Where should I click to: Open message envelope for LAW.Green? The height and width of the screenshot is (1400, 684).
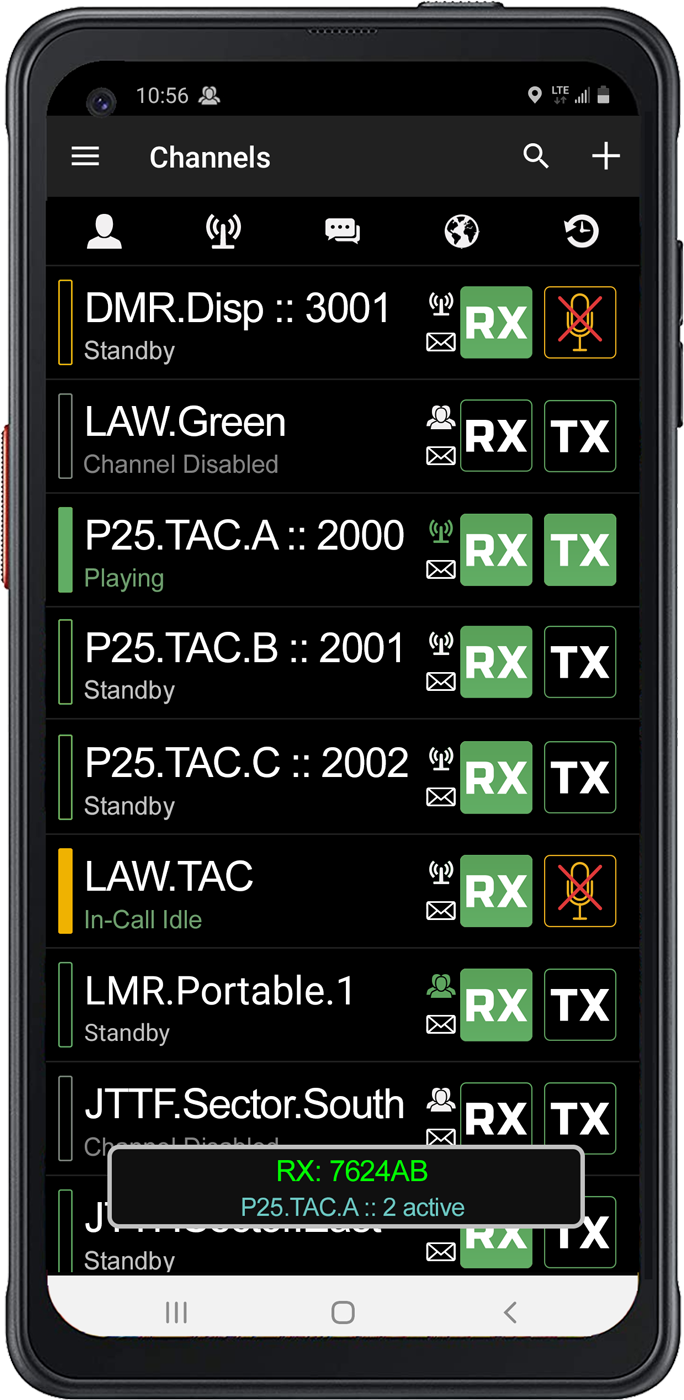[441, 456]
